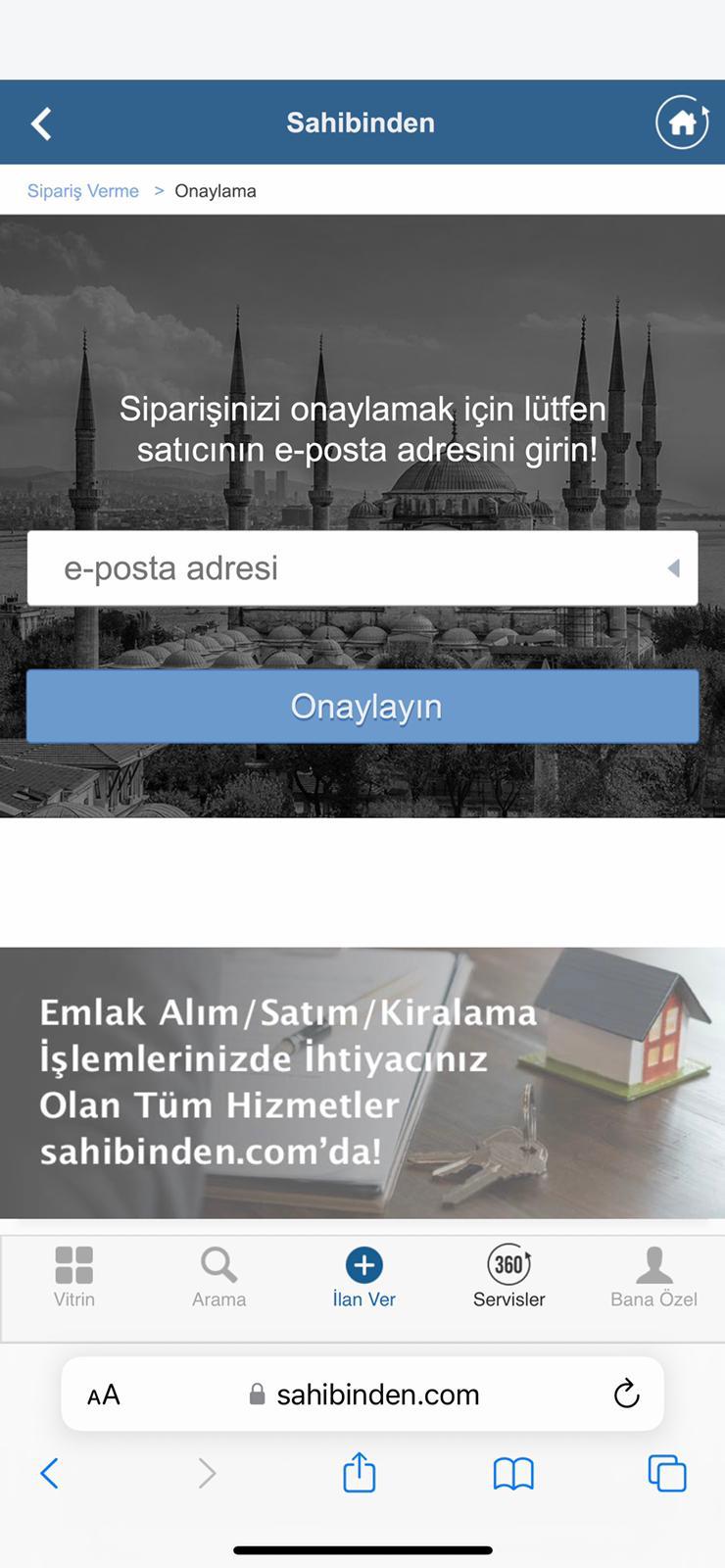Go back in Safari's toolbar
The height and width of the screenshot is (1568, 725).
click(x=49, y=1473)
